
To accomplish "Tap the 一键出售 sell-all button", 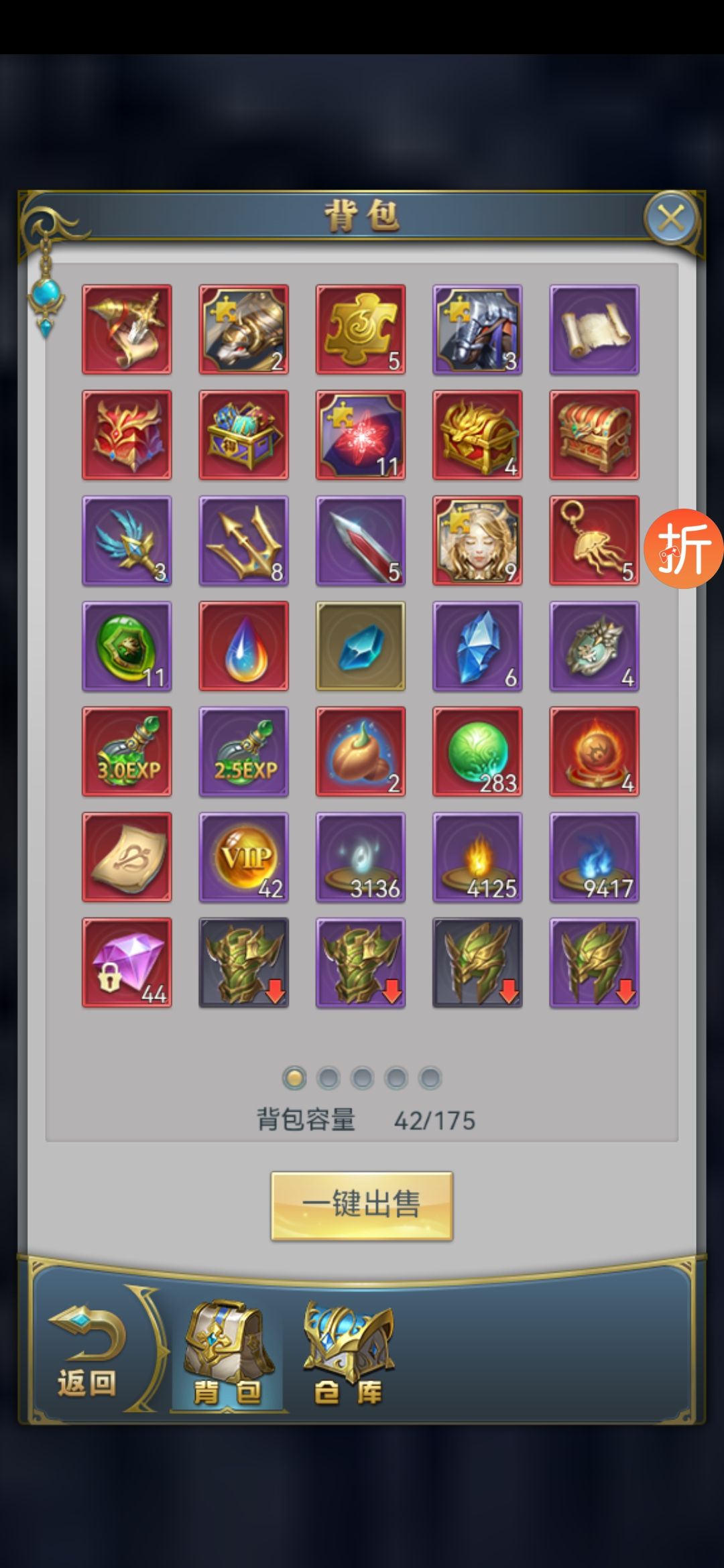I will (362, 1205).
